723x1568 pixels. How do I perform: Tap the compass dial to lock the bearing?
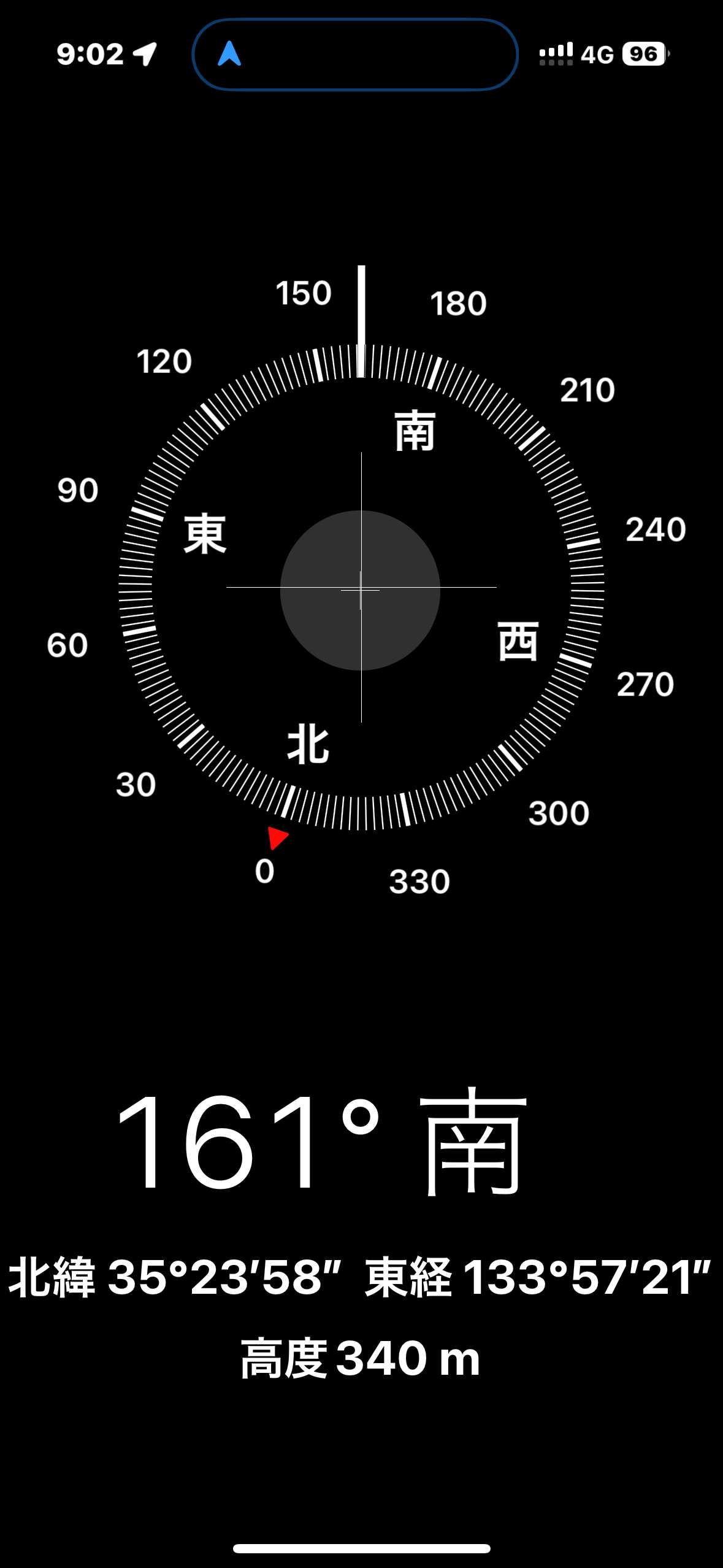pyautogui.click(x=361, y=588)
